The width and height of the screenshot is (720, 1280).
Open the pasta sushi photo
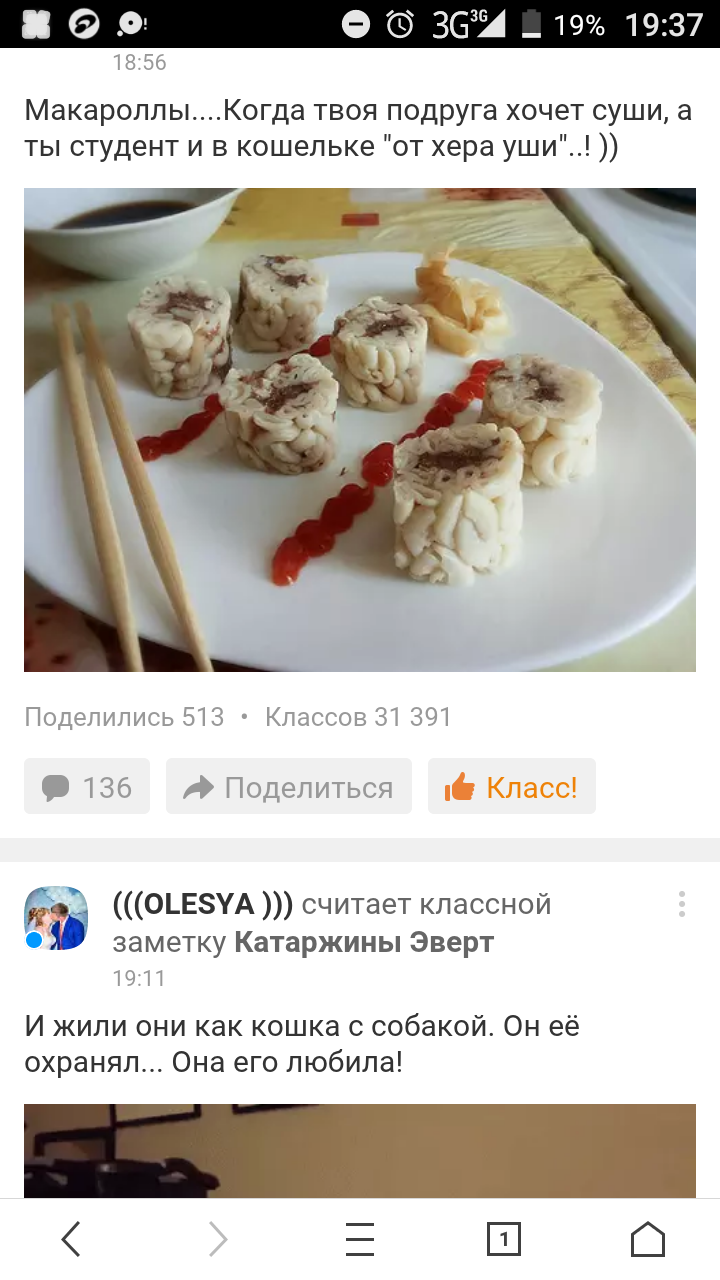tap(360, 430)
